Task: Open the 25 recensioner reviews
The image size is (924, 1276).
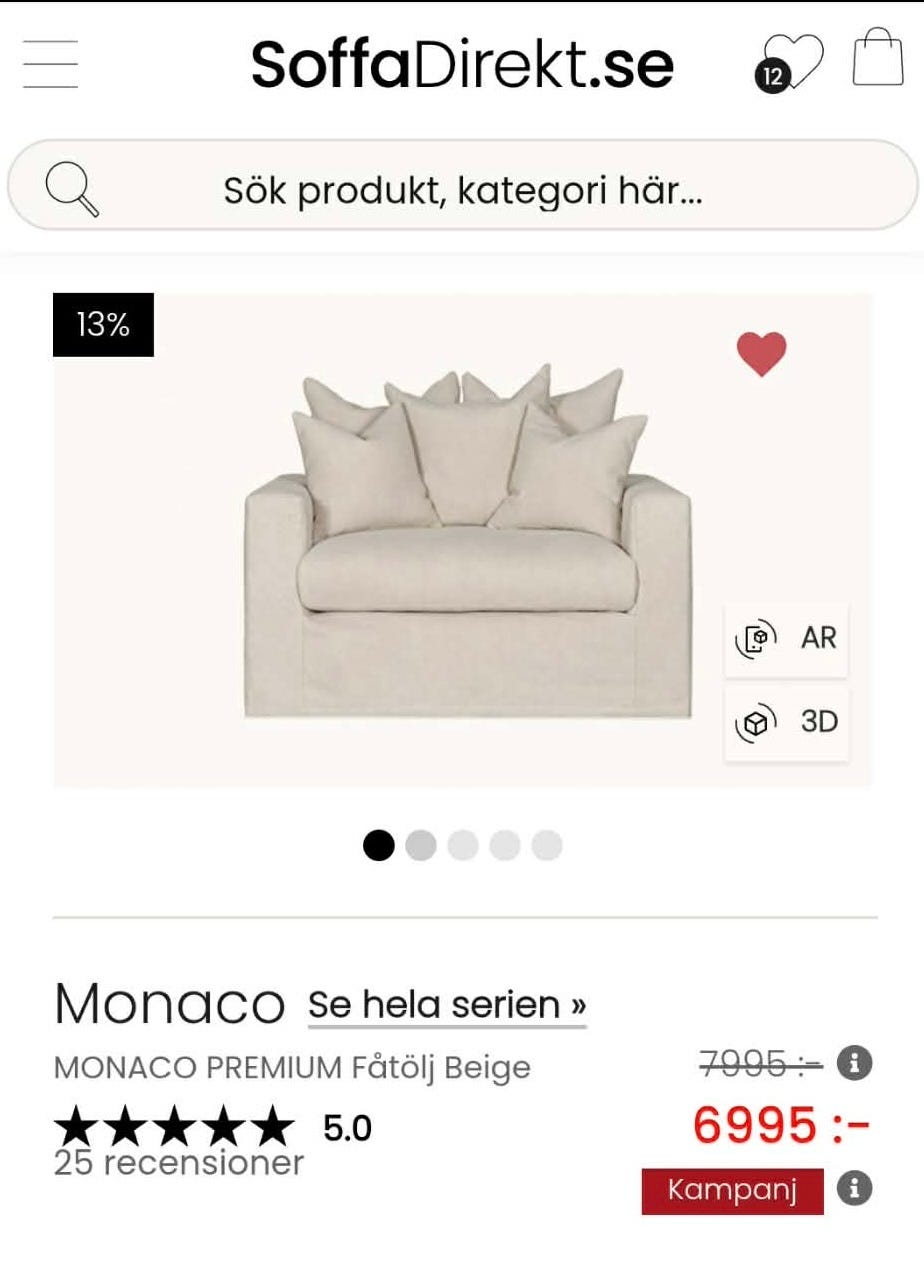Action: pos(179,1163)
